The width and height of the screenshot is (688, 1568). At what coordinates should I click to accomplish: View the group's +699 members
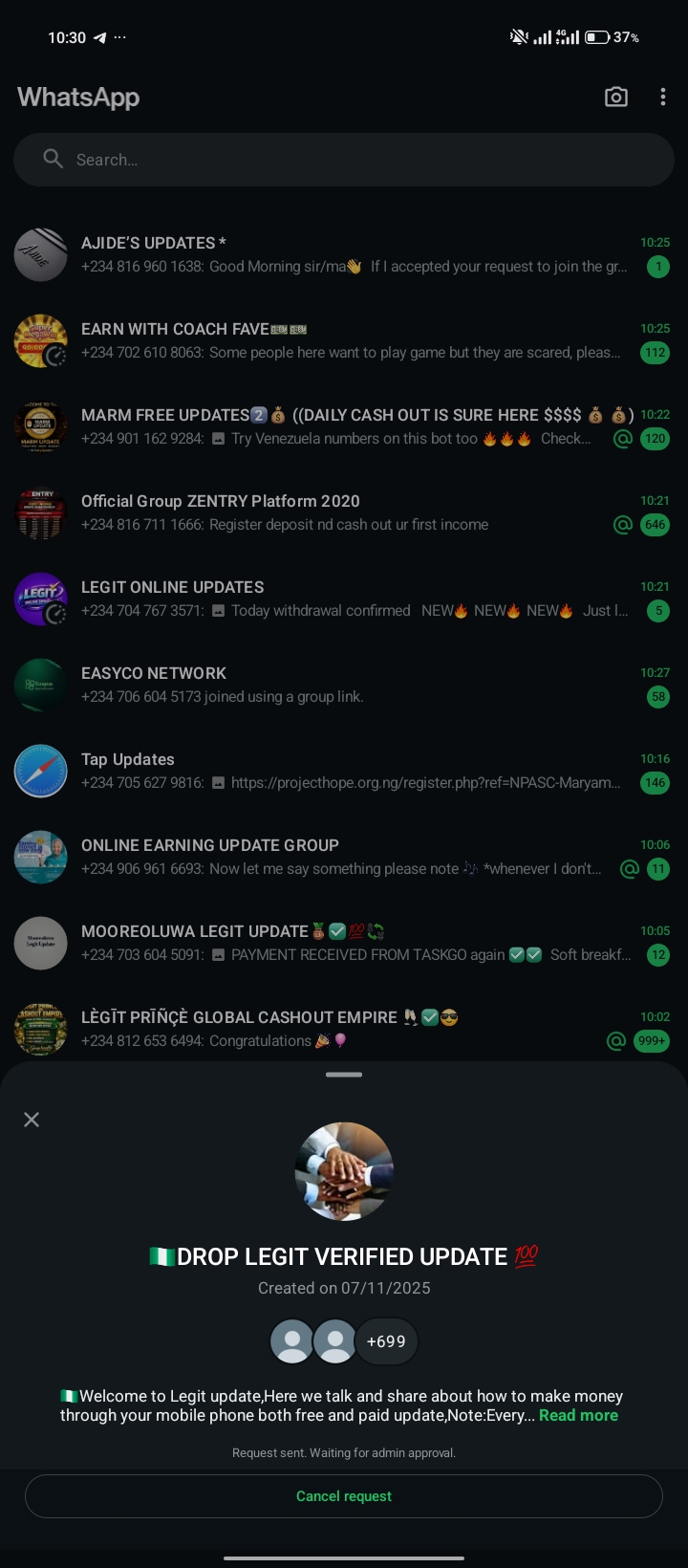386,1341
